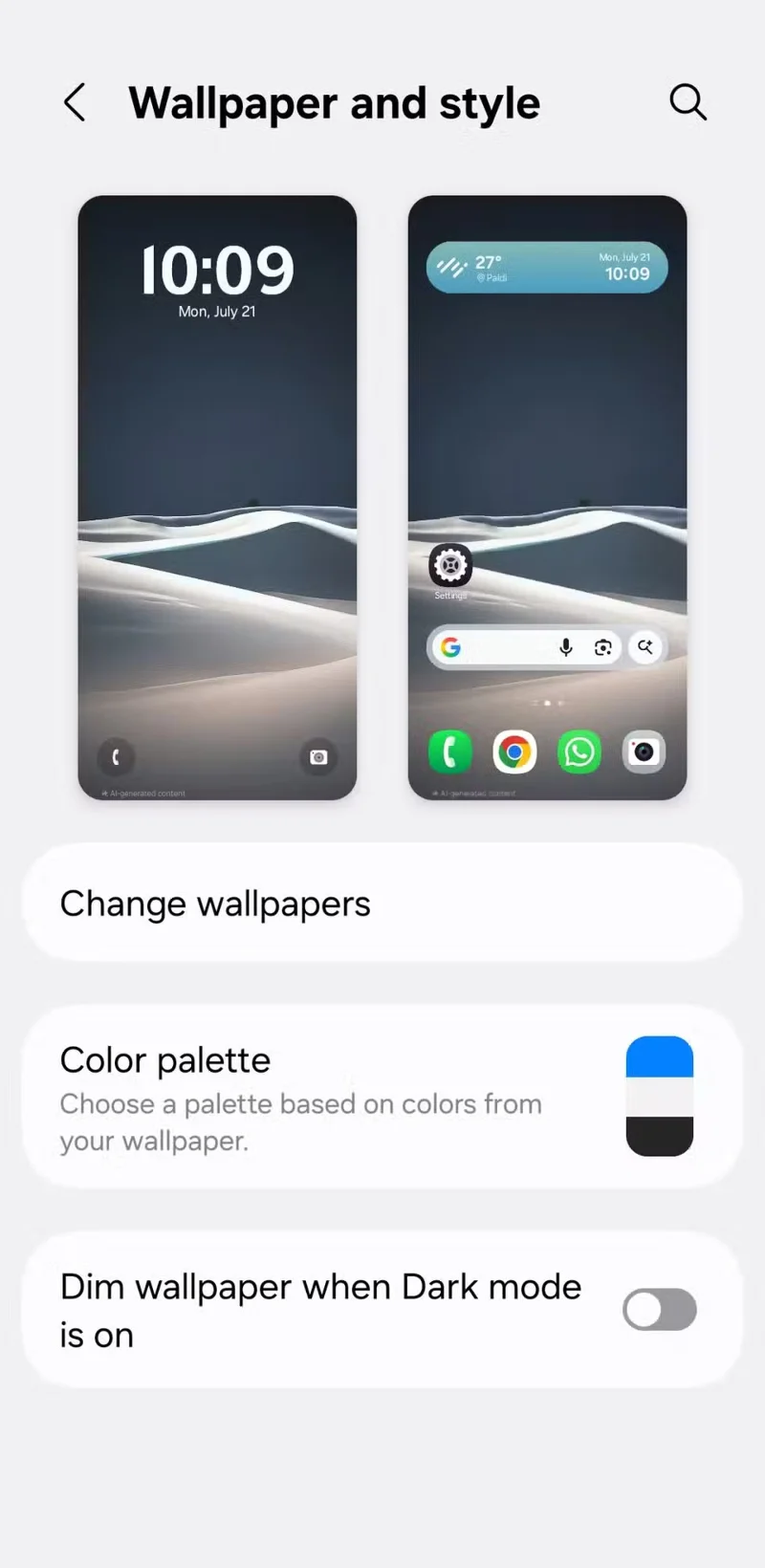Open the search icon
Viewport: 765px width, 1568px height.
688,102
